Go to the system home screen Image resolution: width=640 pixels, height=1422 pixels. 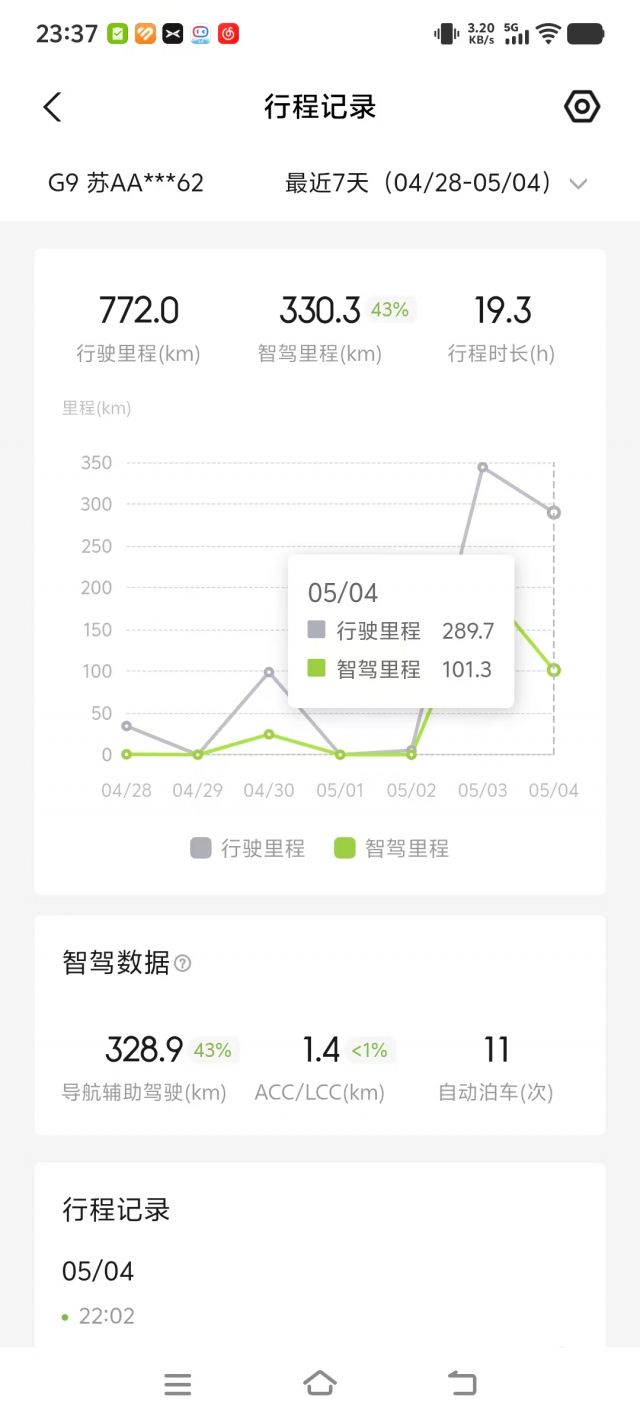click(x=319, y=1384)
